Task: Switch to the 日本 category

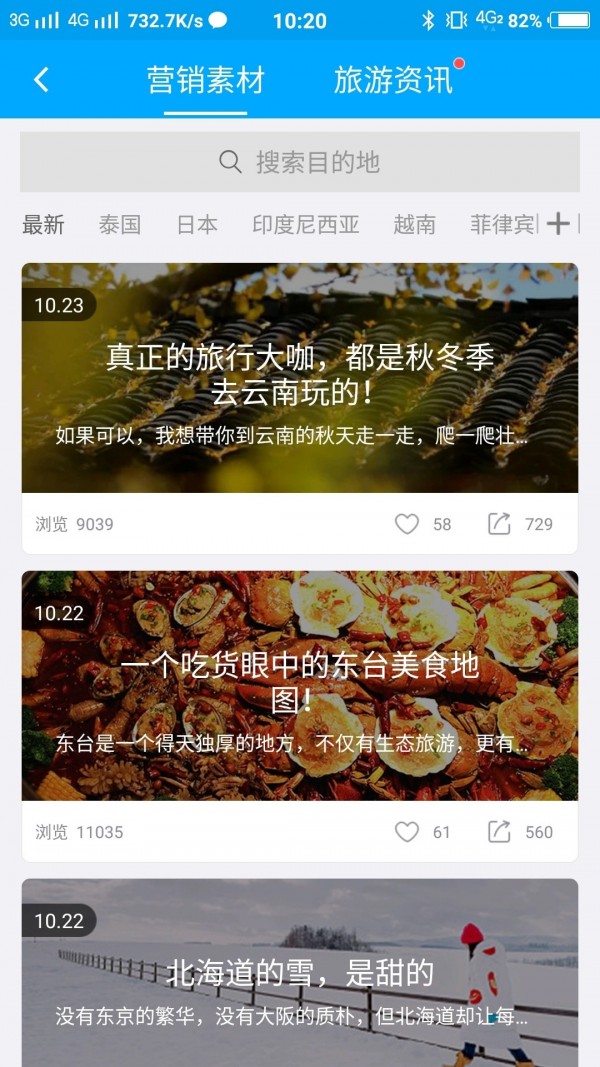Action: pos(197,225)
